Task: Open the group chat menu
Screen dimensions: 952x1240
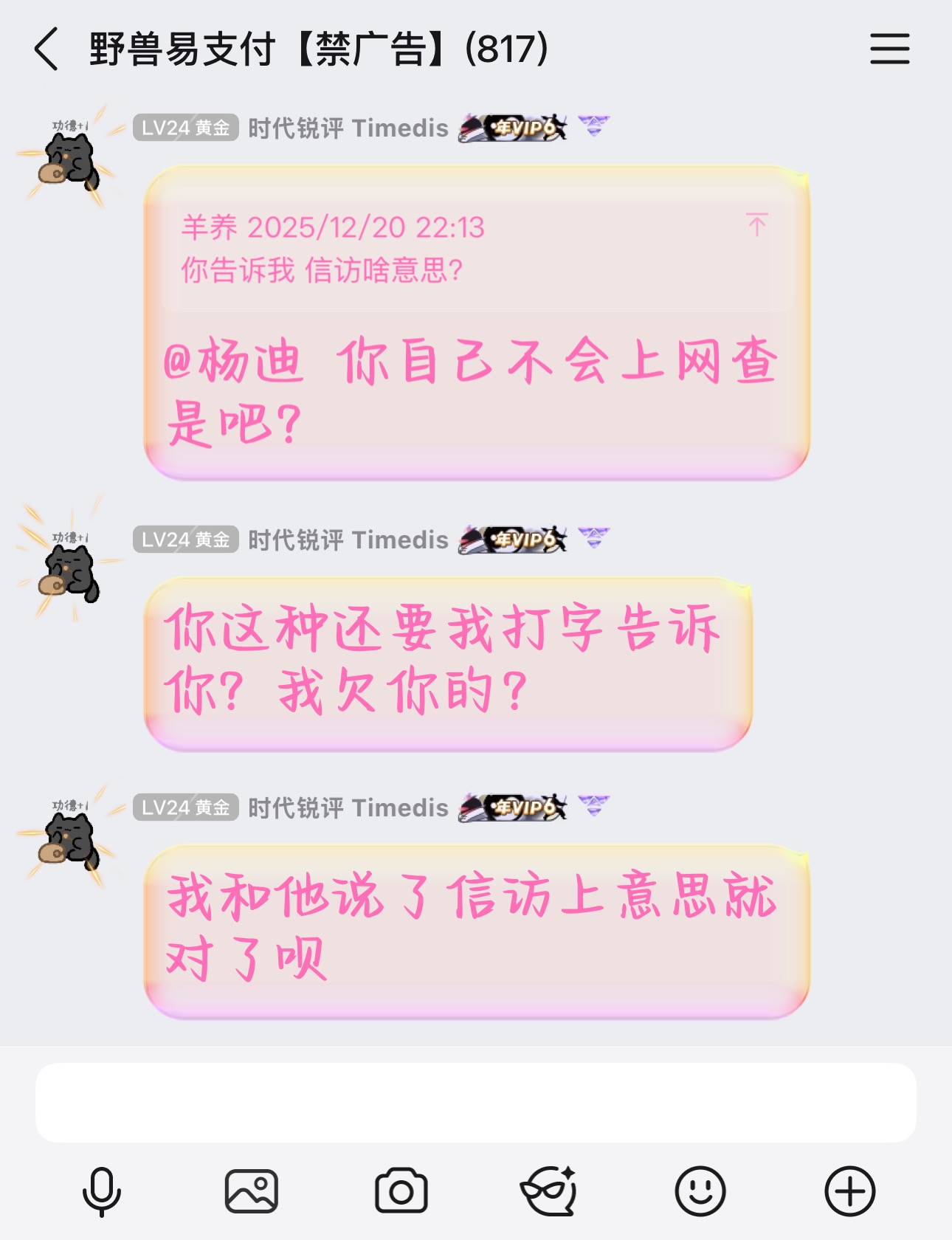Action: coord(889,49)
